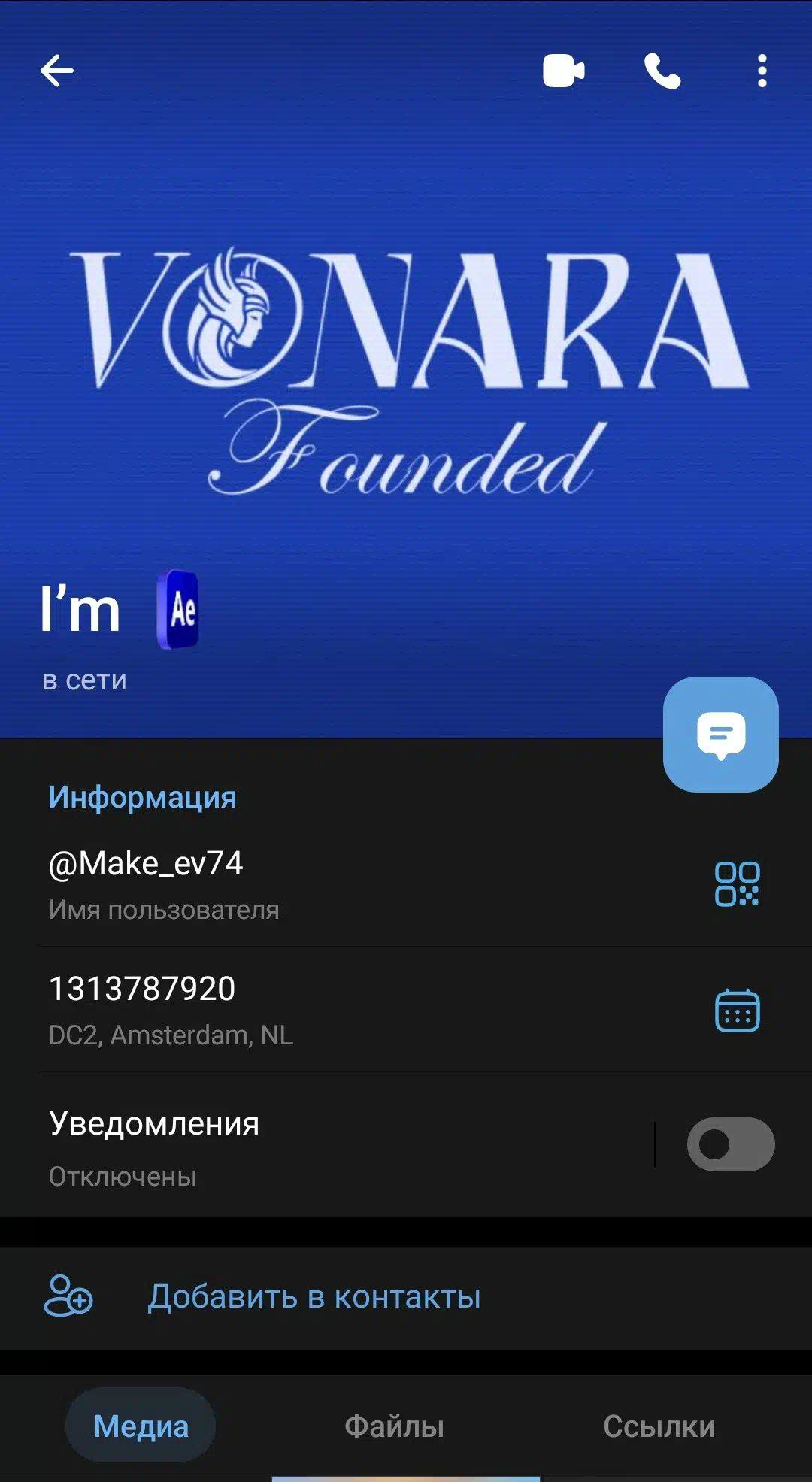
Task: Open the message chat button
Action: coord(720,735)
